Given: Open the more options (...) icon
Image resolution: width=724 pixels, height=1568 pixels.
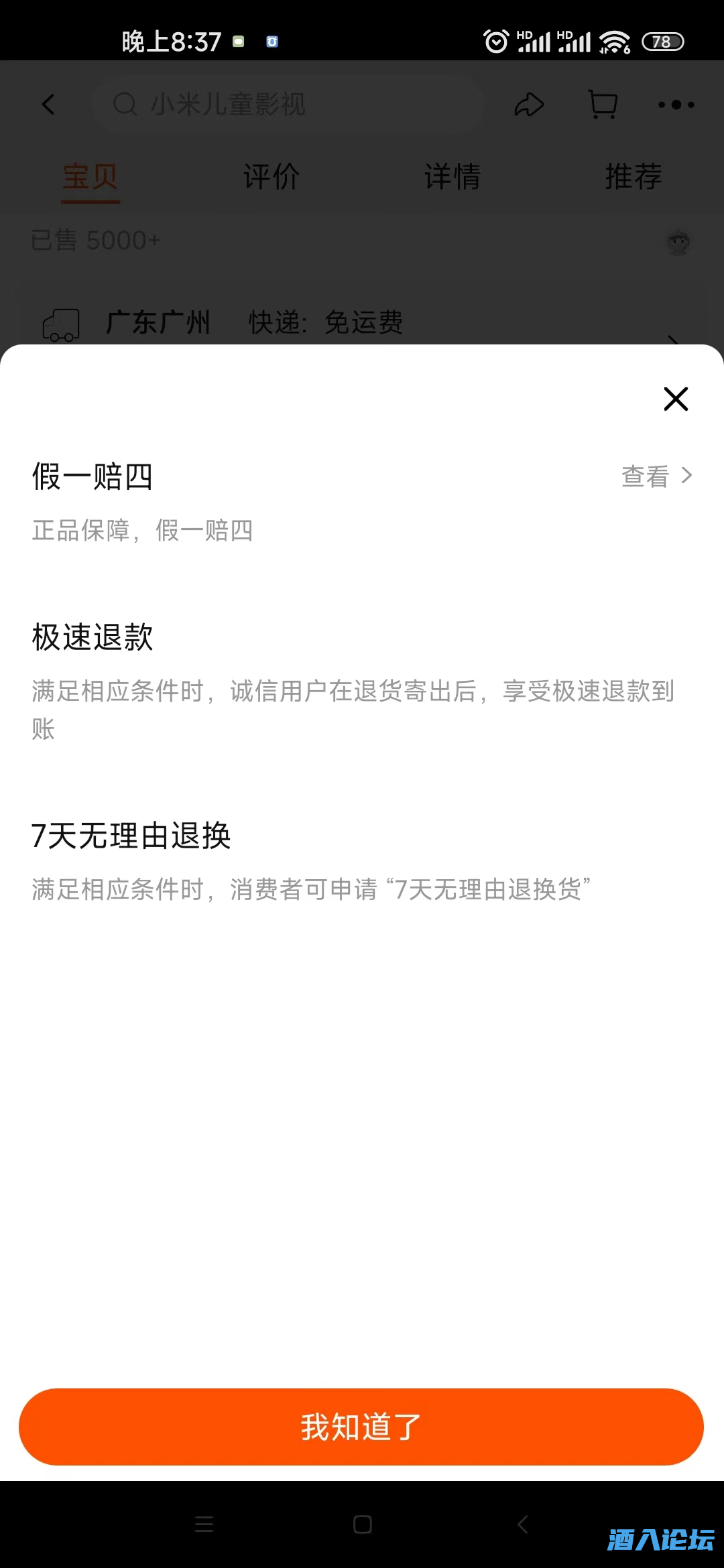Looking at the screenshot, I should (676, 105).
